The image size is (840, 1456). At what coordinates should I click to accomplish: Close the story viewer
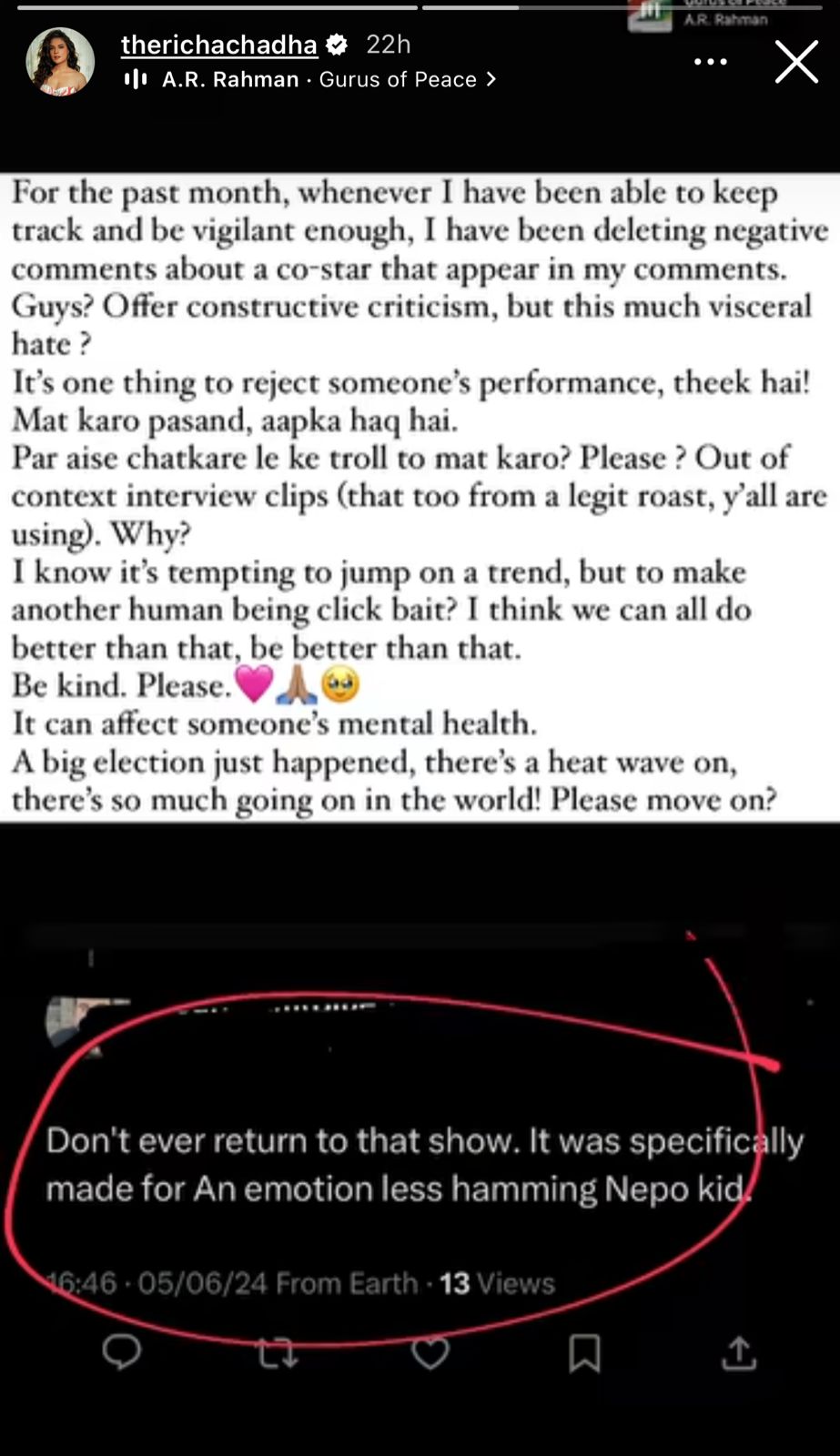[796, 62]
